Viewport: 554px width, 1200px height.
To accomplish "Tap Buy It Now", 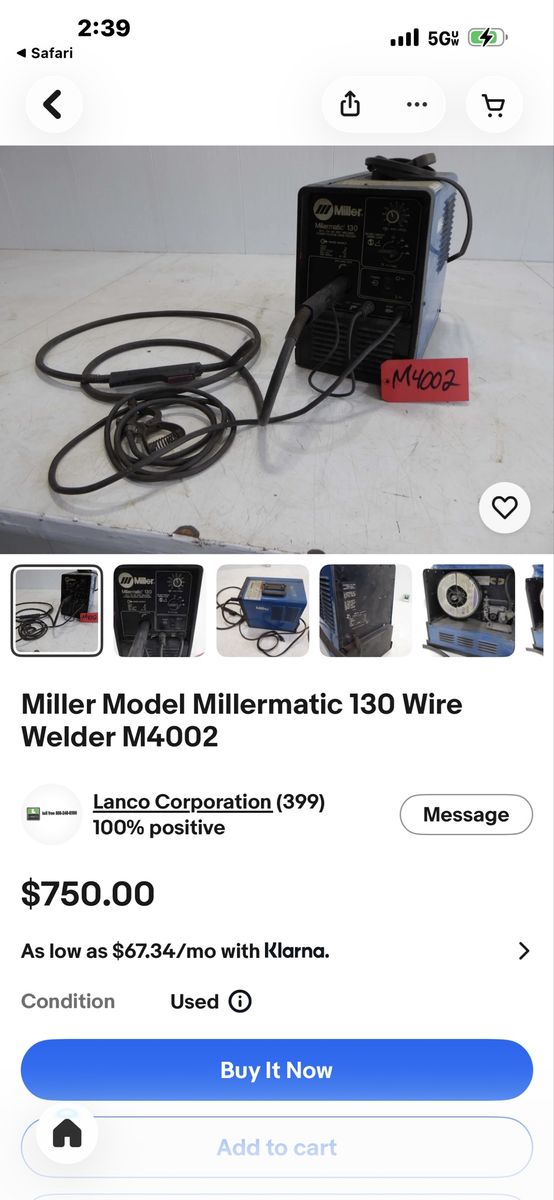I will point(277,1070).
